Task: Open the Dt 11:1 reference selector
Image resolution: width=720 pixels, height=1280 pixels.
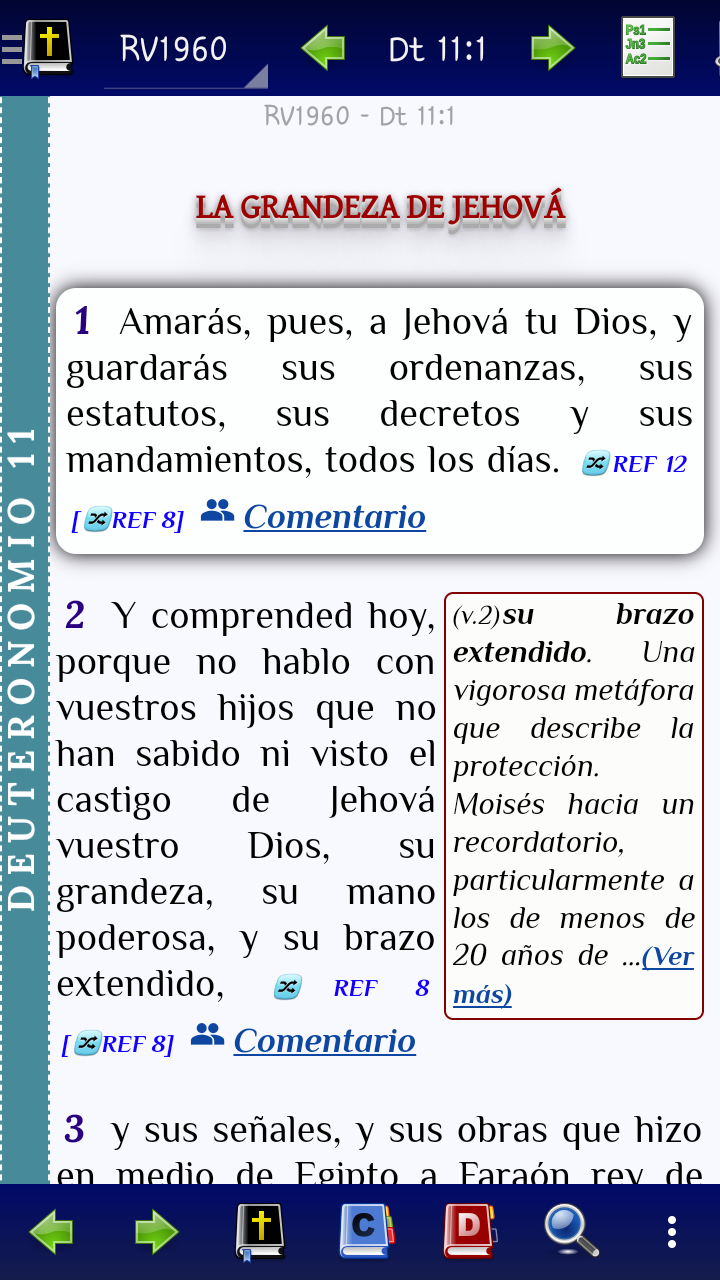Action: [x=437, y=49]
